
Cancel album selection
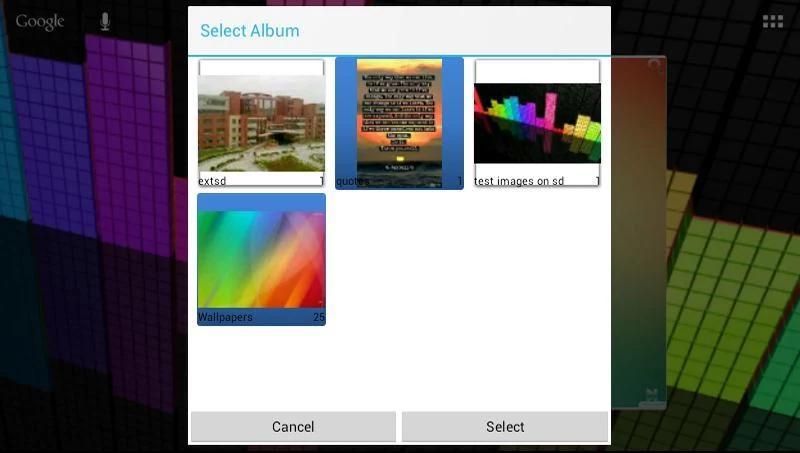point(293,426)
